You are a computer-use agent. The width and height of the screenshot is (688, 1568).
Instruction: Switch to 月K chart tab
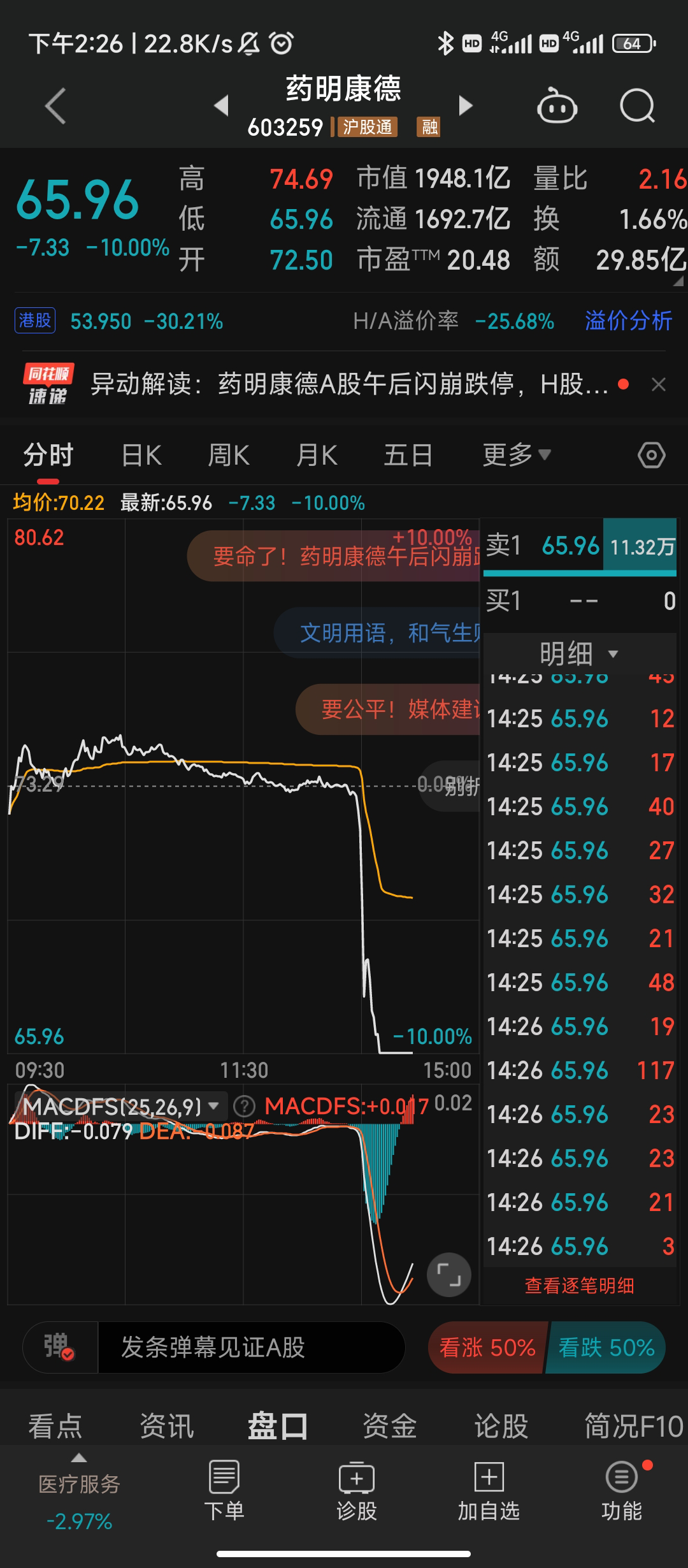point(317,456)
